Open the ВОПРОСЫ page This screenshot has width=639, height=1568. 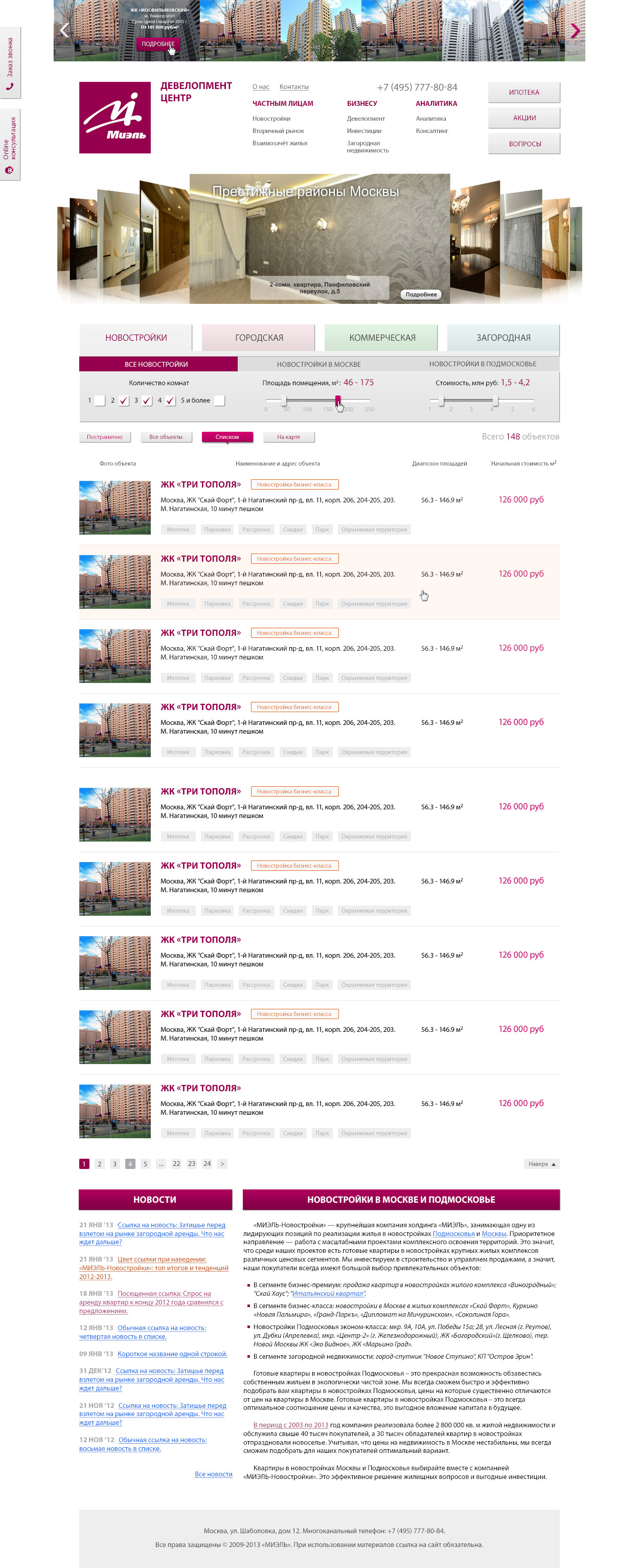(523, 144)
